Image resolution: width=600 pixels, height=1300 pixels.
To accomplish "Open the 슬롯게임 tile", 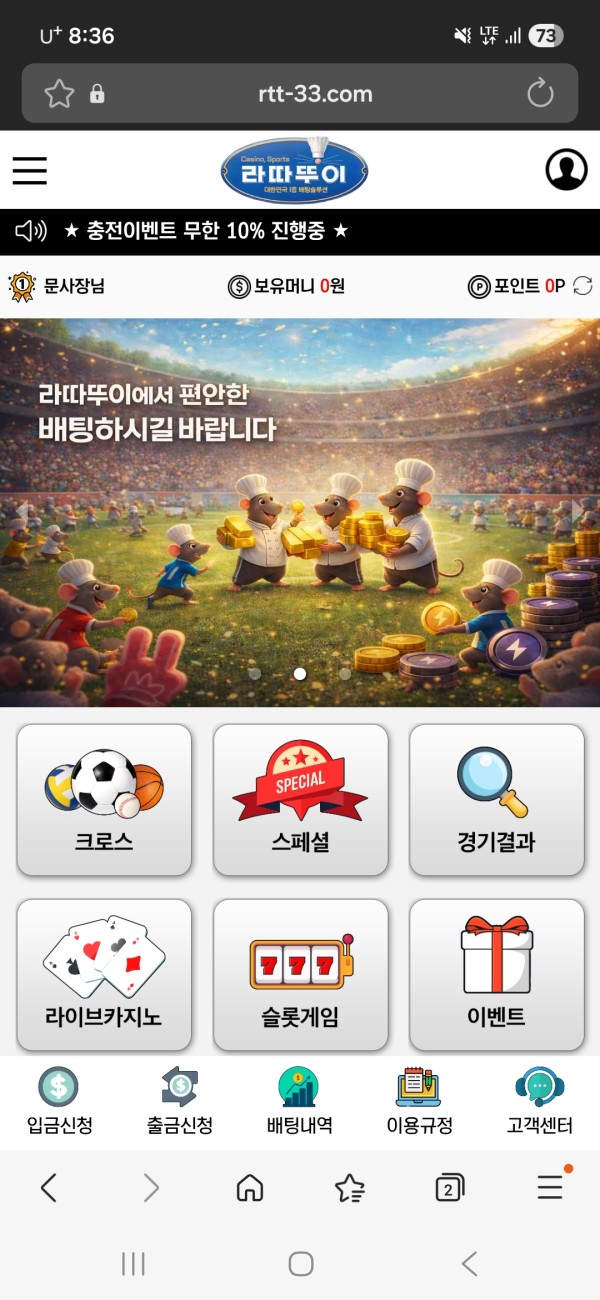I will click(x=300, y=975).
